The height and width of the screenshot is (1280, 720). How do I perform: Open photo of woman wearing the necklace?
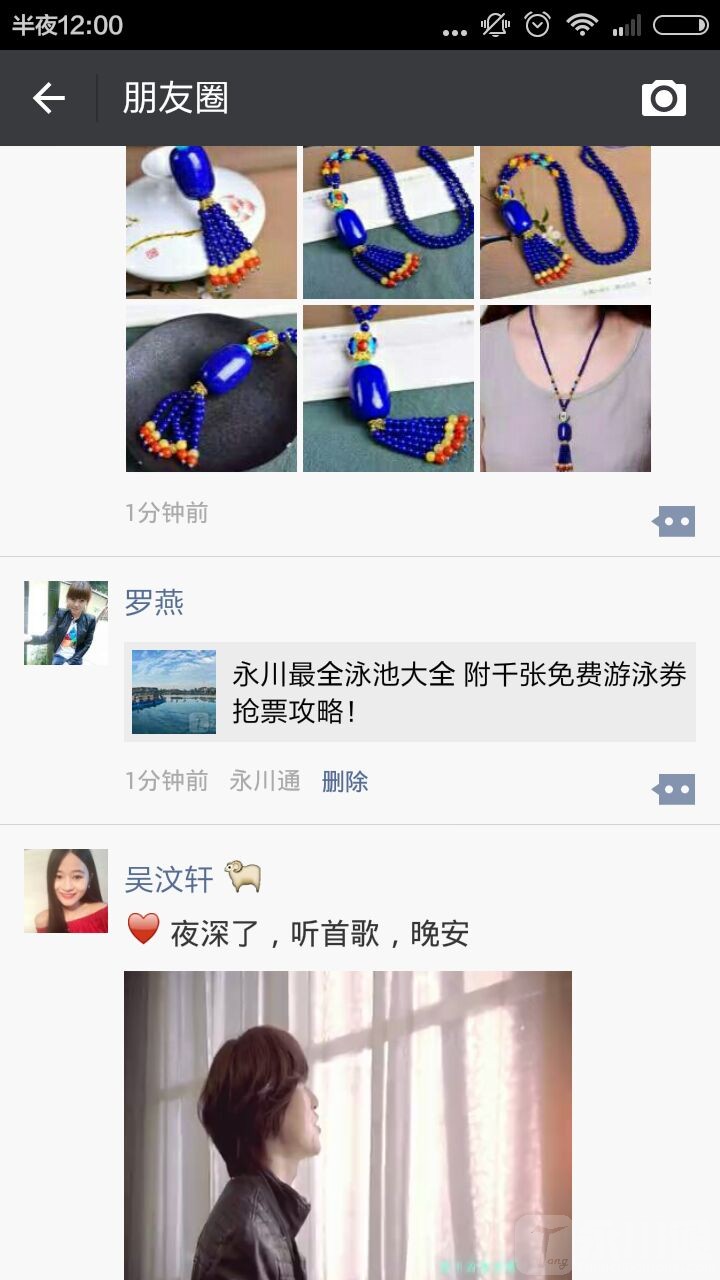tap(565, 388)
